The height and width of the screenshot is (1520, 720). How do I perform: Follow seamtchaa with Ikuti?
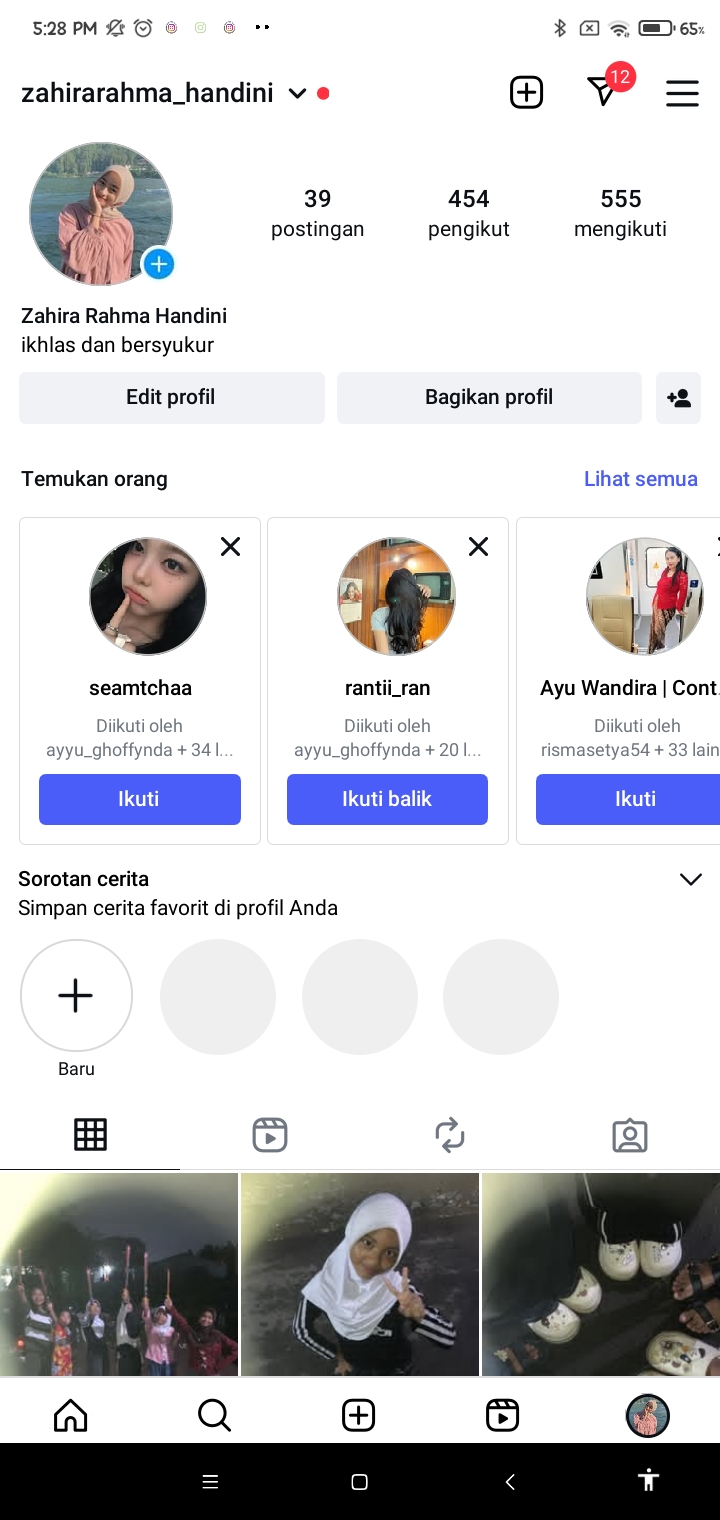(140, 799)
